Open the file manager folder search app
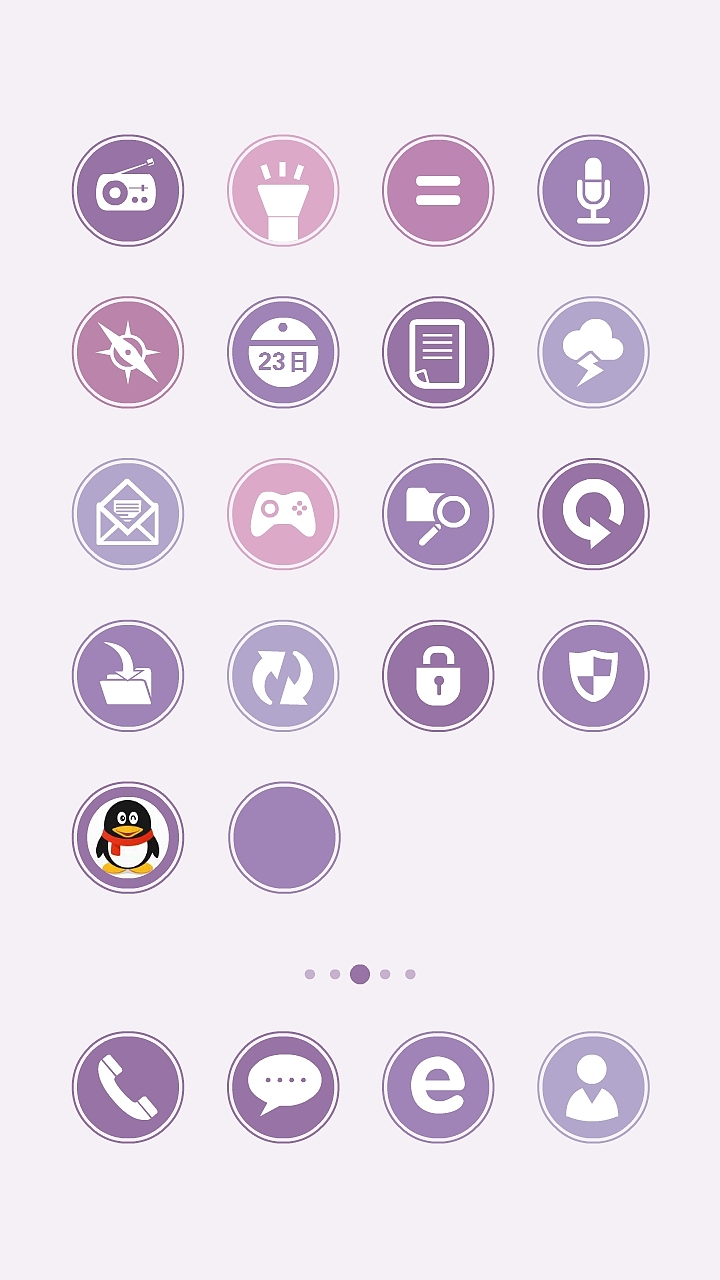The width and height of the screenshot is (720, 1280). click(438, 514)
